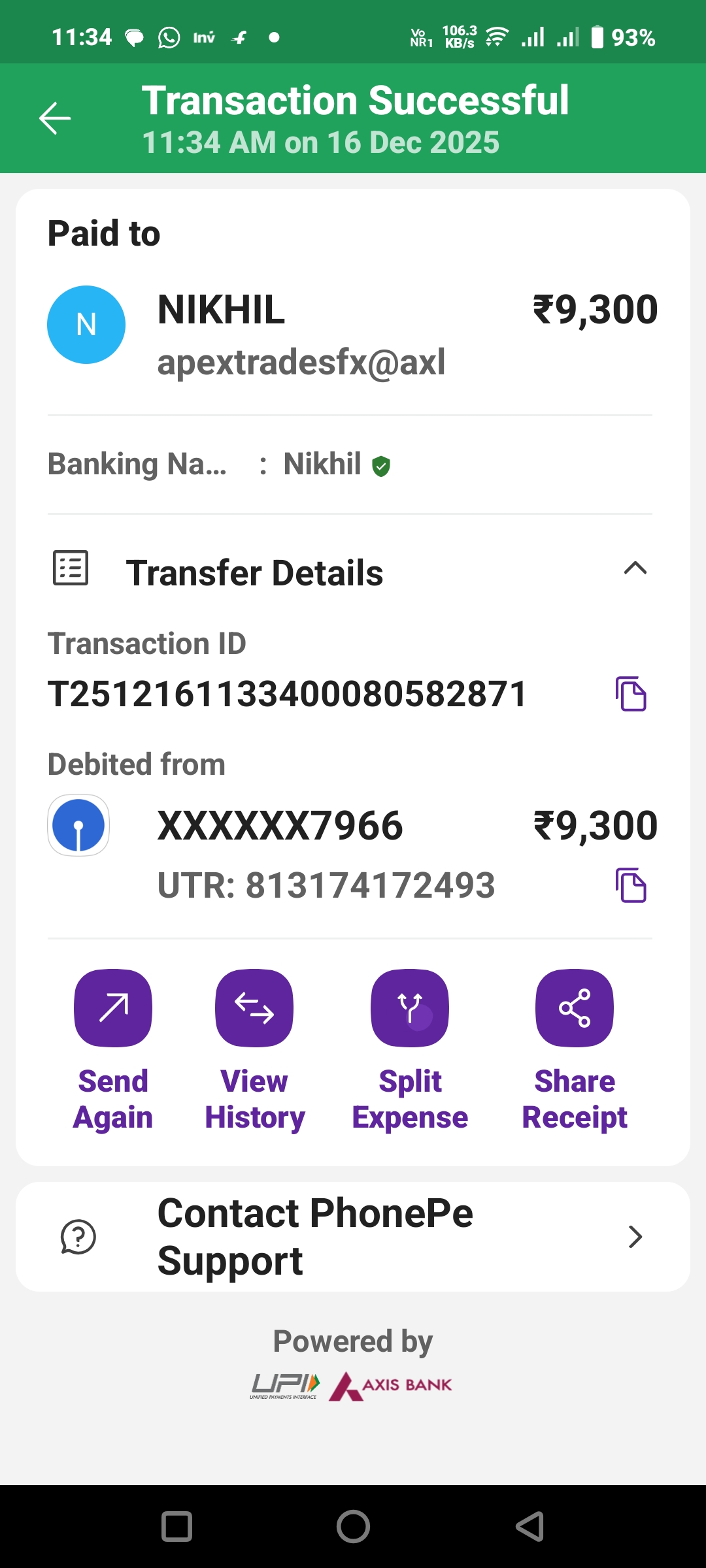This screenshot has height=1568, width=706.
Task: Share the payment receipt
Action: (x=575, y=1008)
